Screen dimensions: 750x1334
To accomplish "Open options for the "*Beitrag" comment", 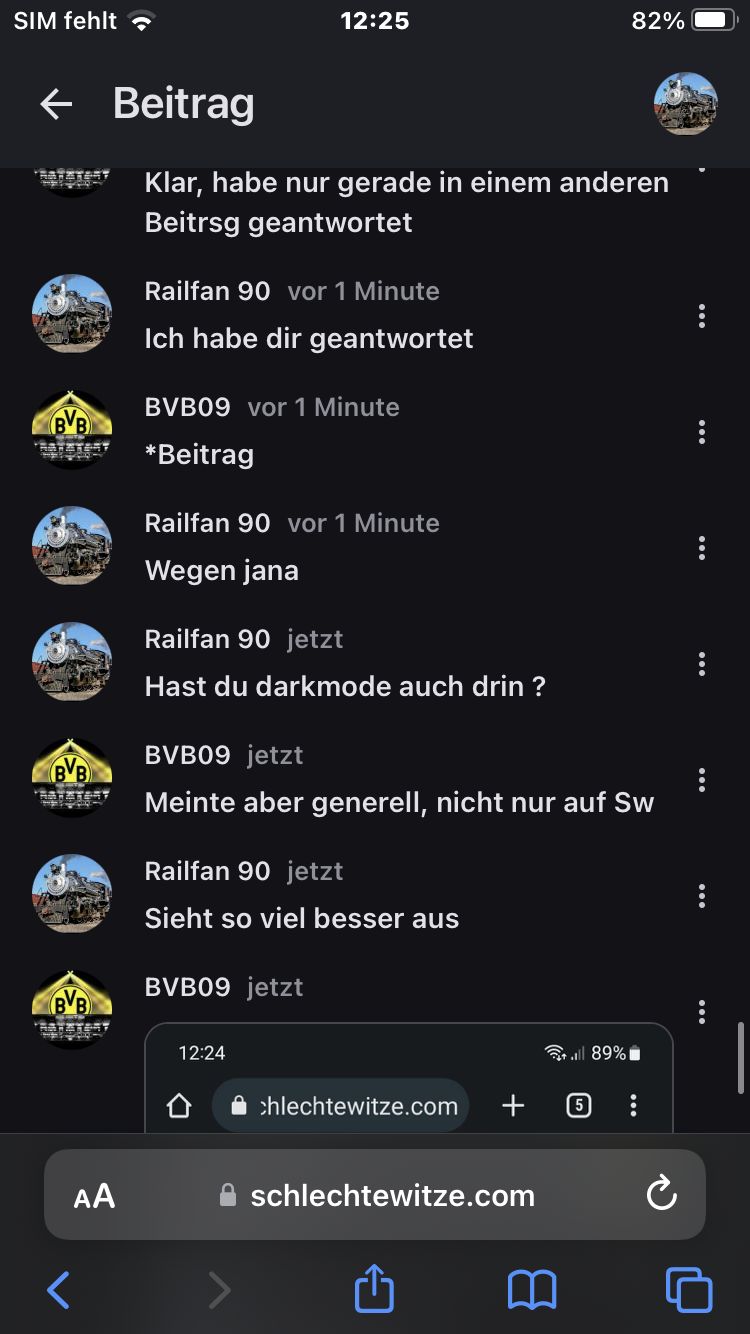I will coord(702,432).
